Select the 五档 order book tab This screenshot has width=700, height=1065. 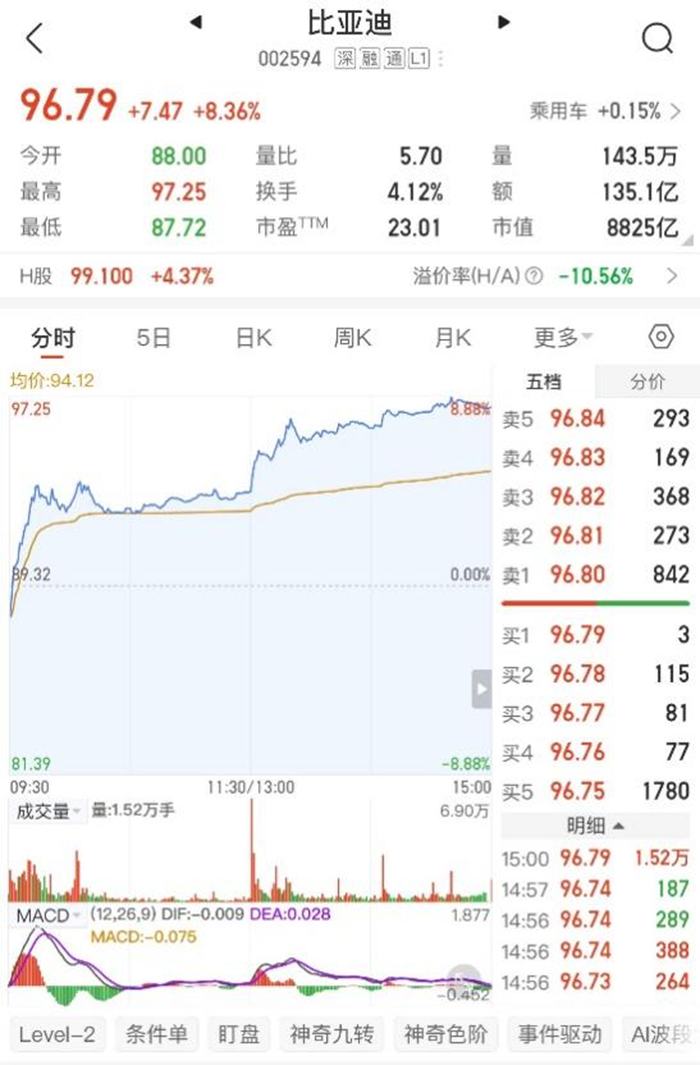pyautogui.click(x=544, y=382)
